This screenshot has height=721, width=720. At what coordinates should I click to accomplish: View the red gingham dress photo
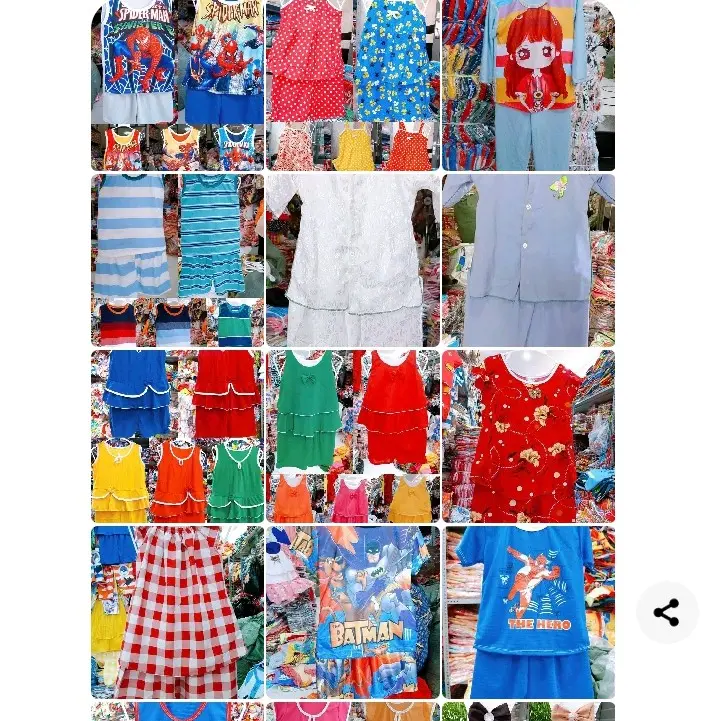tap(177, 612)
